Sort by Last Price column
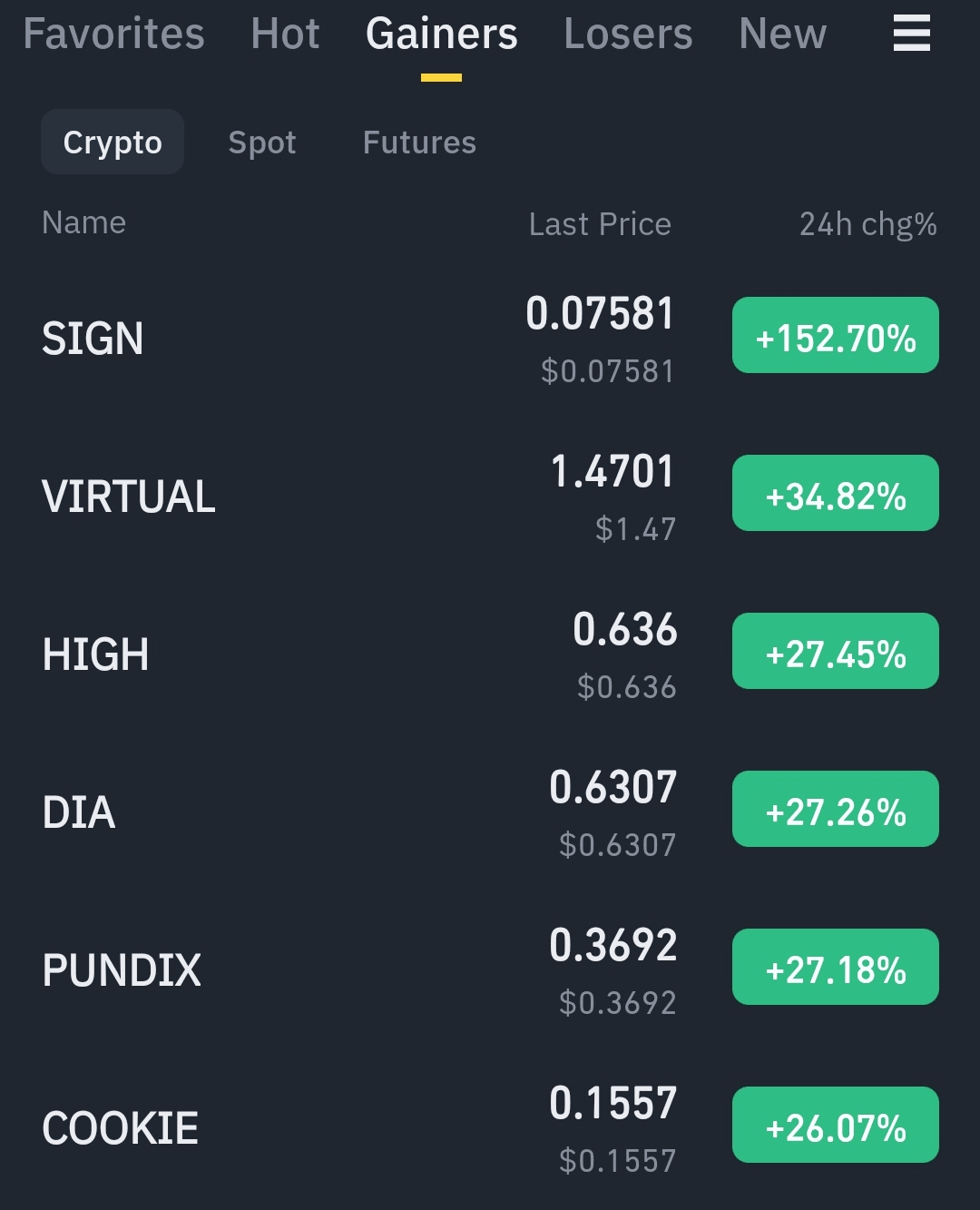The image size is (980, 1210). [x=600, y=224]
